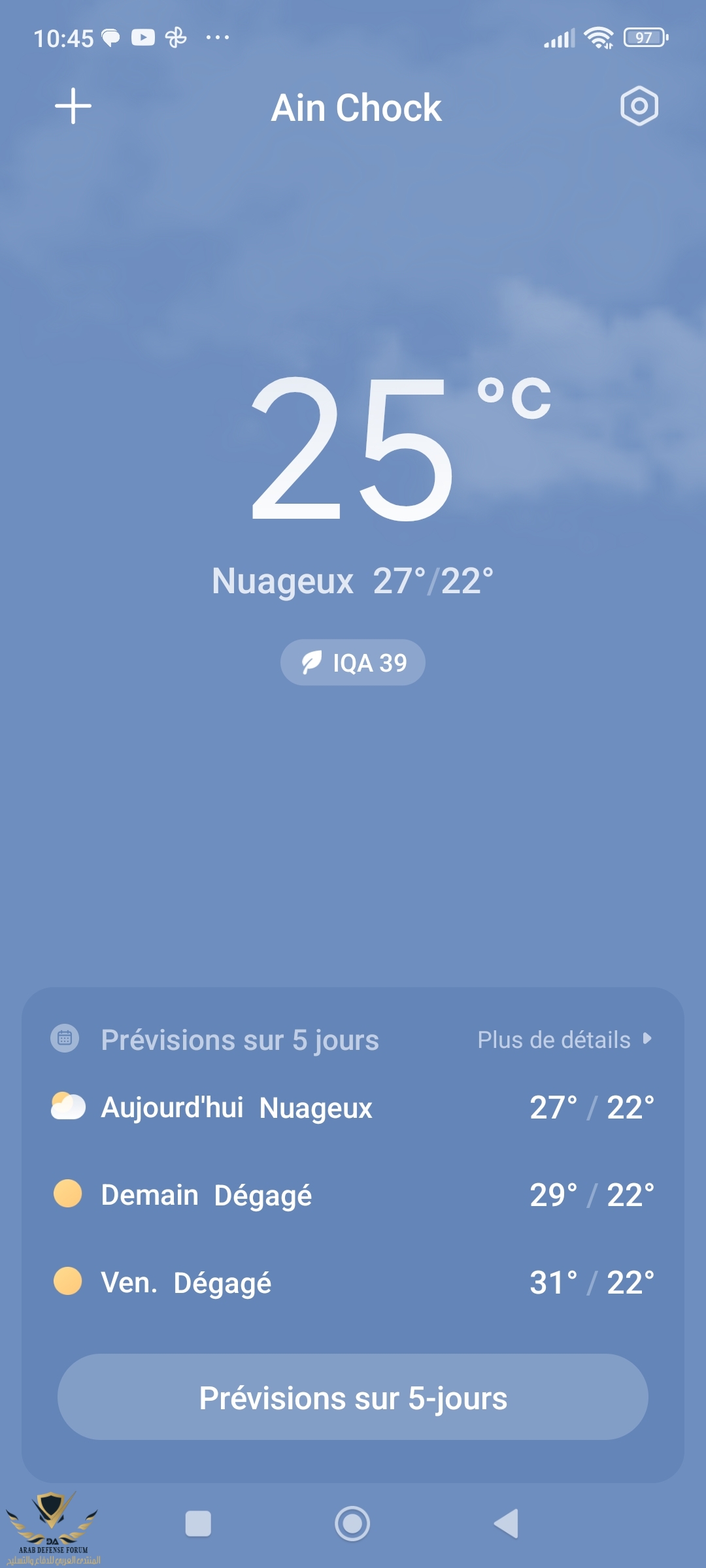
Task: Select the Ven. Dégagé forecast row
Action: (353, 1282)
